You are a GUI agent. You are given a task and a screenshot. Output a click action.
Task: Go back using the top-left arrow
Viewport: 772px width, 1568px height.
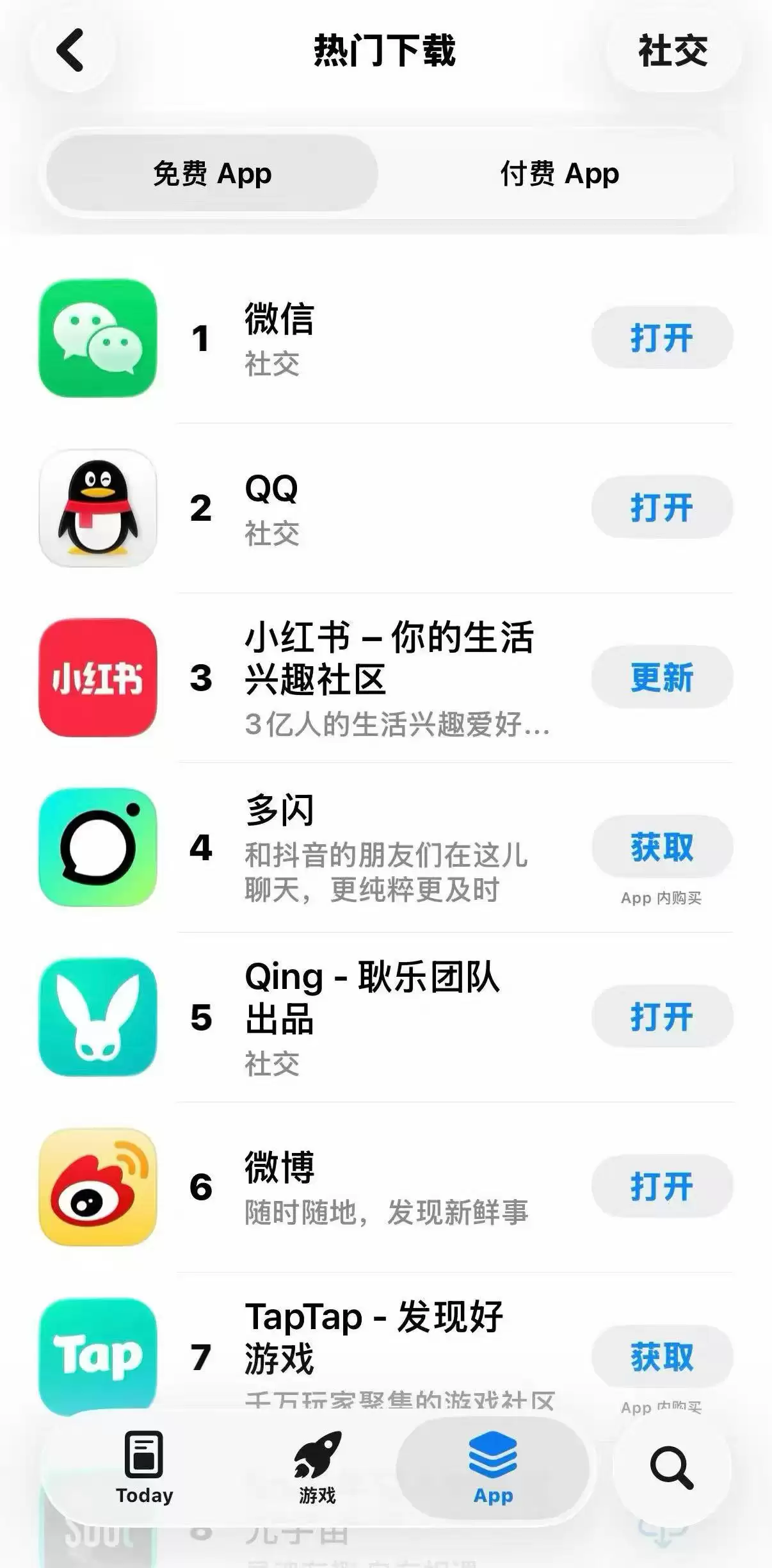[72, 50]
